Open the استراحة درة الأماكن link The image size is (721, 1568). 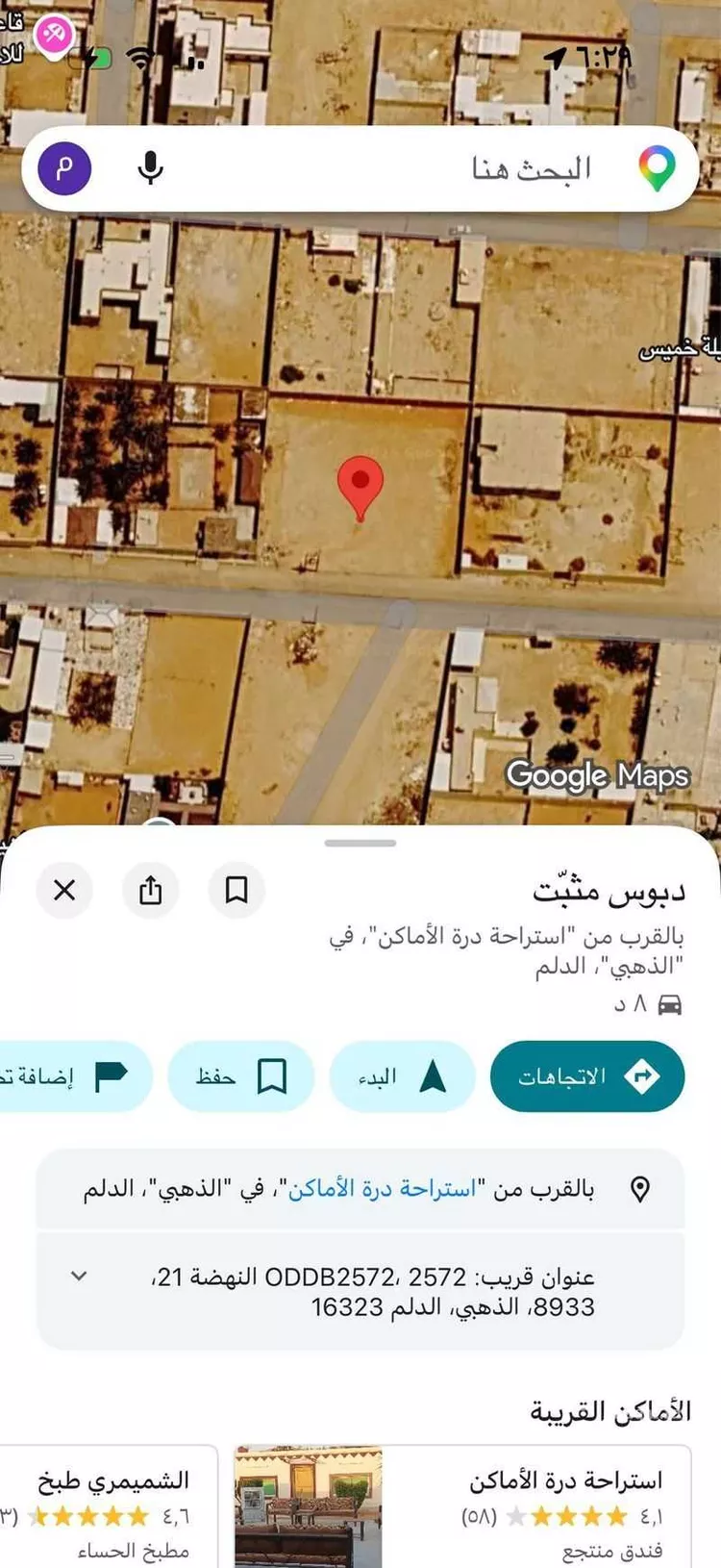(382, 1189)
